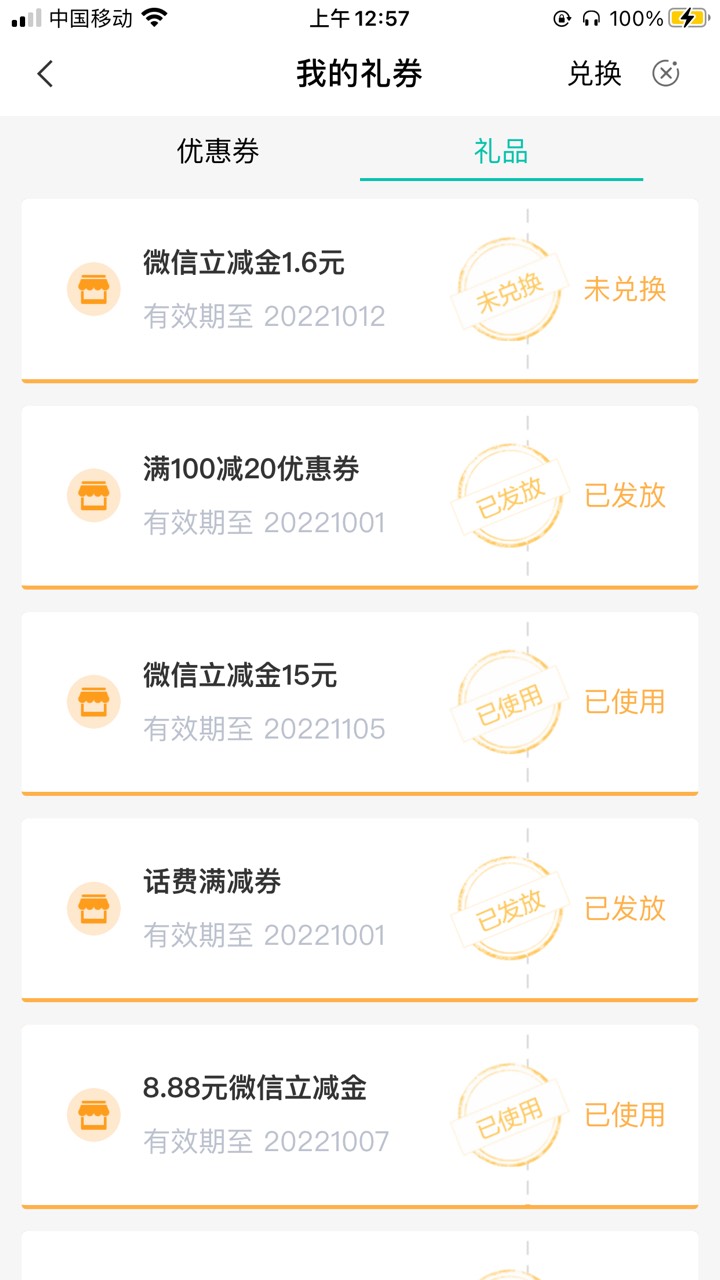Select the 礼品 tab

(x=501, y=151)
